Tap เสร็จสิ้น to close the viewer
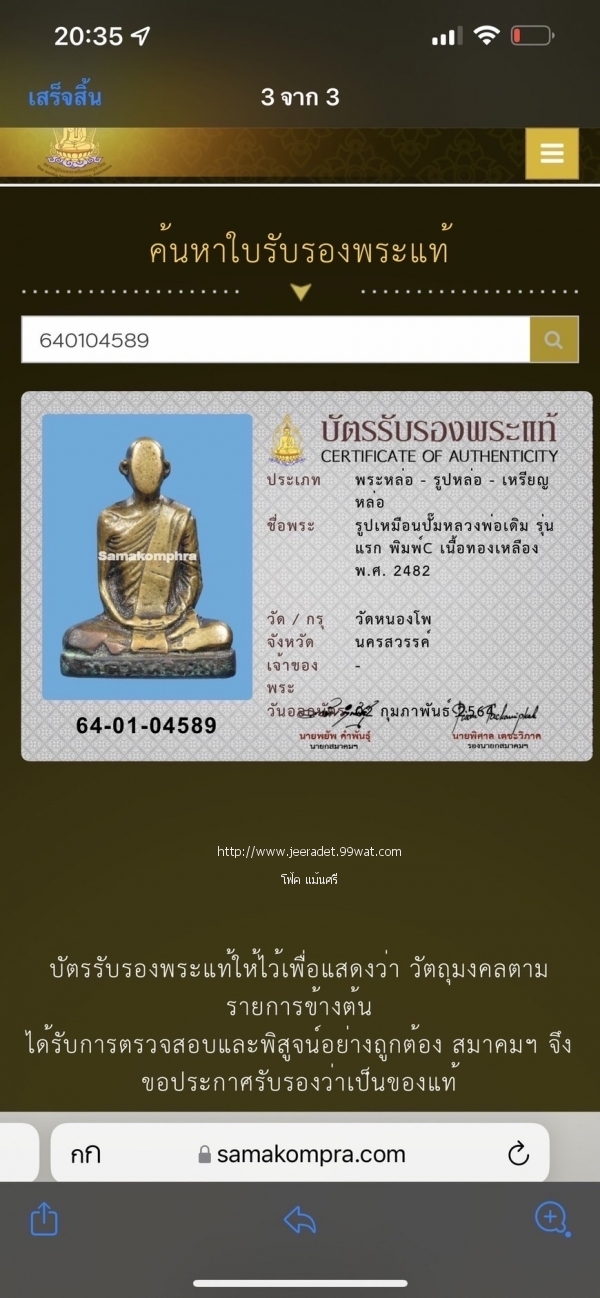The image size is (600, 1298). tap(65, 97)
